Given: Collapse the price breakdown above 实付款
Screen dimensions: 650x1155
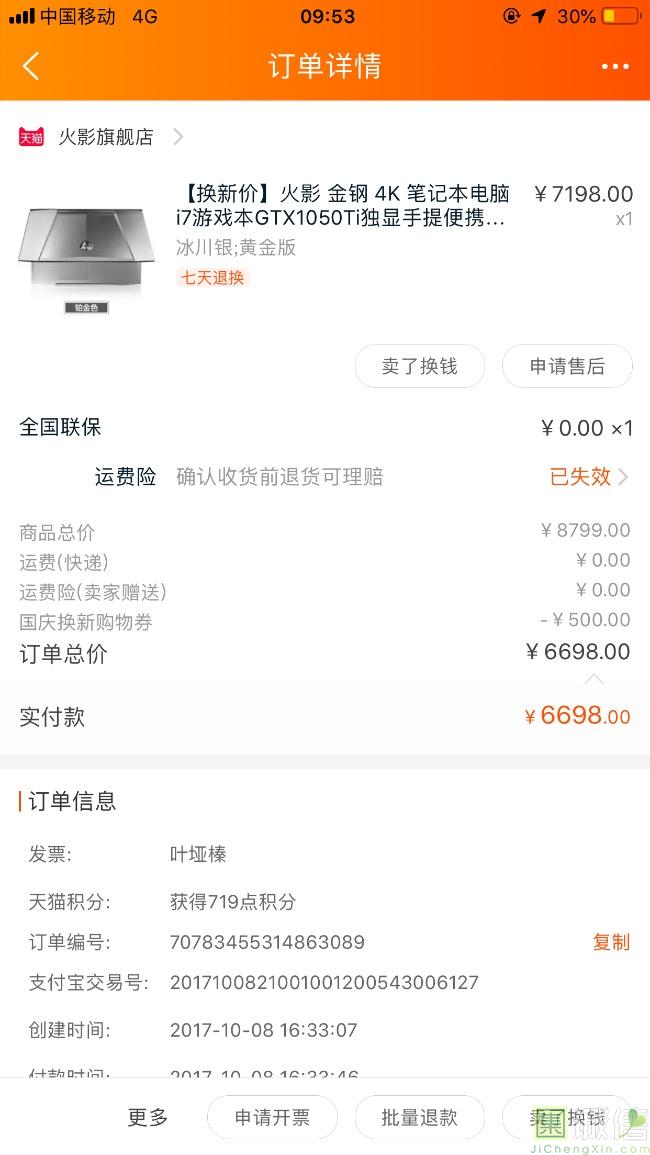Looking at the screenshot, I should (594, 679).
